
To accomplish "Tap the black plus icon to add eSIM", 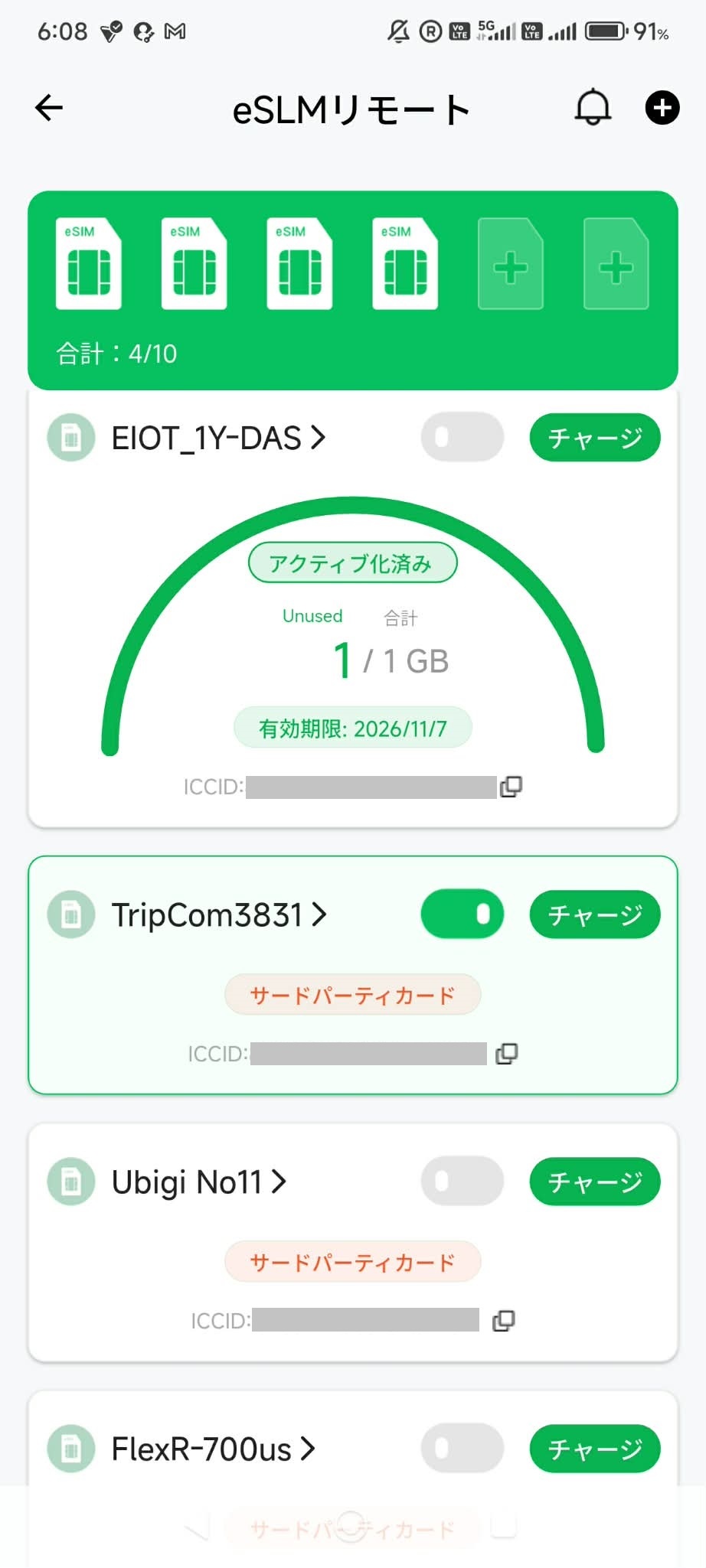I will [662, 107].
